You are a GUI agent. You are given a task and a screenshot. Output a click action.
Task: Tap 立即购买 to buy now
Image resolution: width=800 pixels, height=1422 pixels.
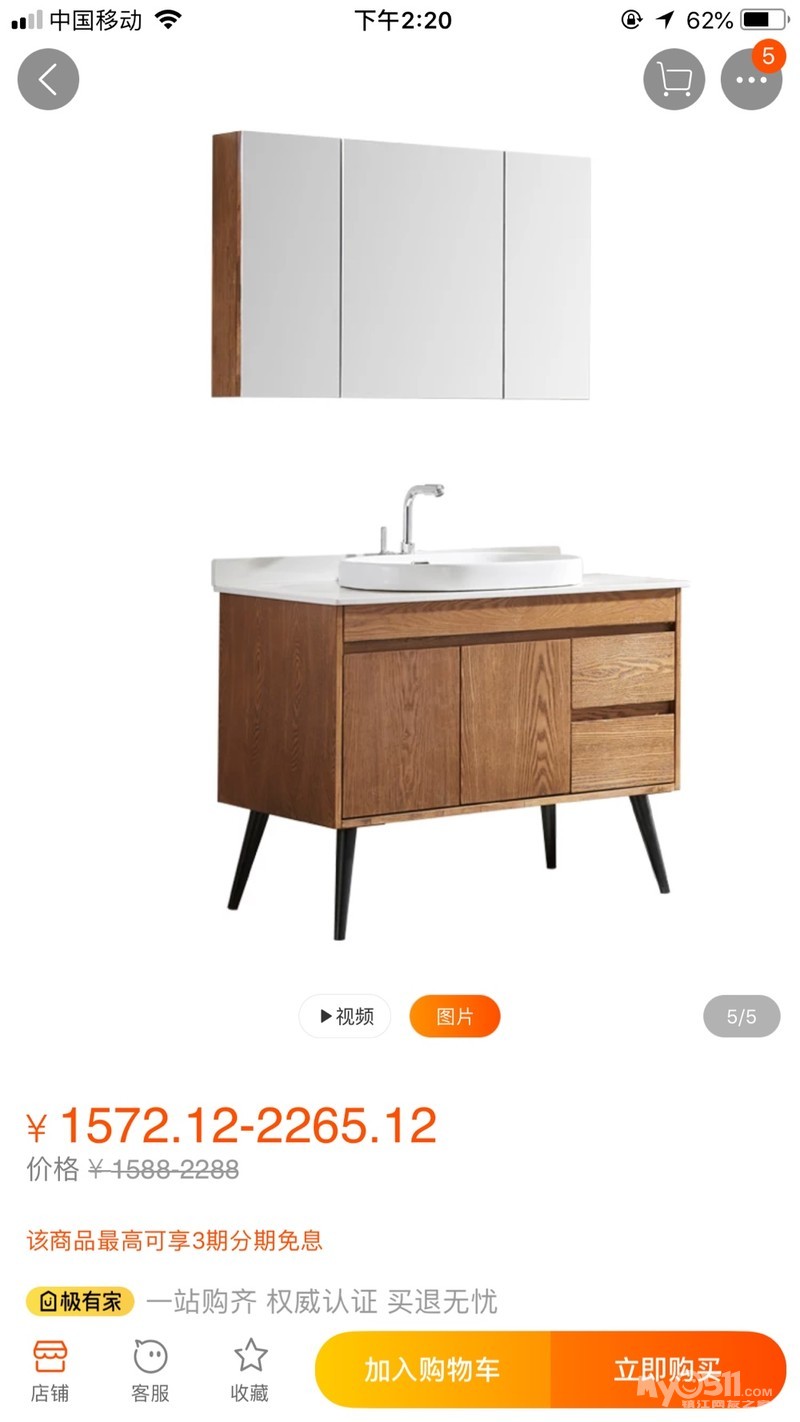pos(668,1370)
